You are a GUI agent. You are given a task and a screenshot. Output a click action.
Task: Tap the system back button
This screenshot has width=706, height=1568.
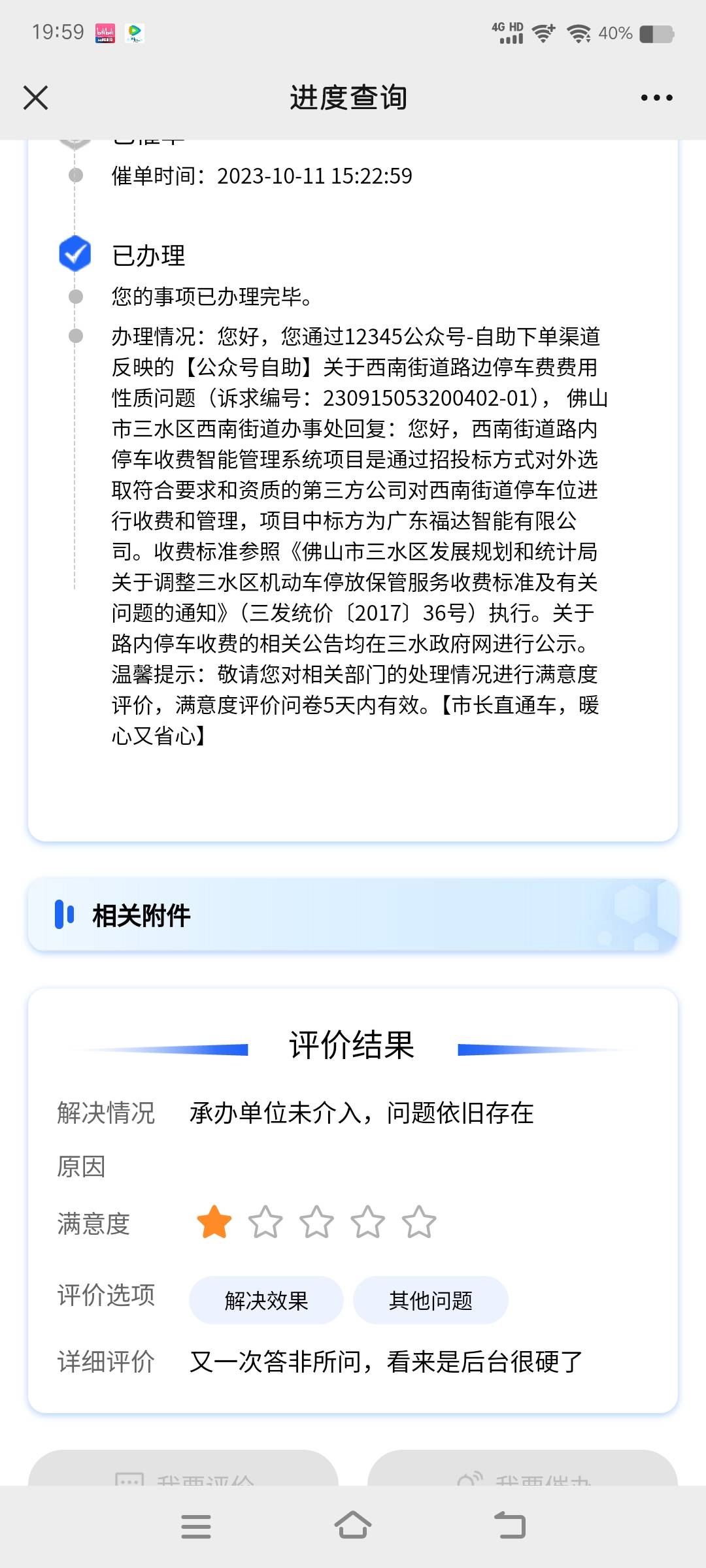[511, 1526]
